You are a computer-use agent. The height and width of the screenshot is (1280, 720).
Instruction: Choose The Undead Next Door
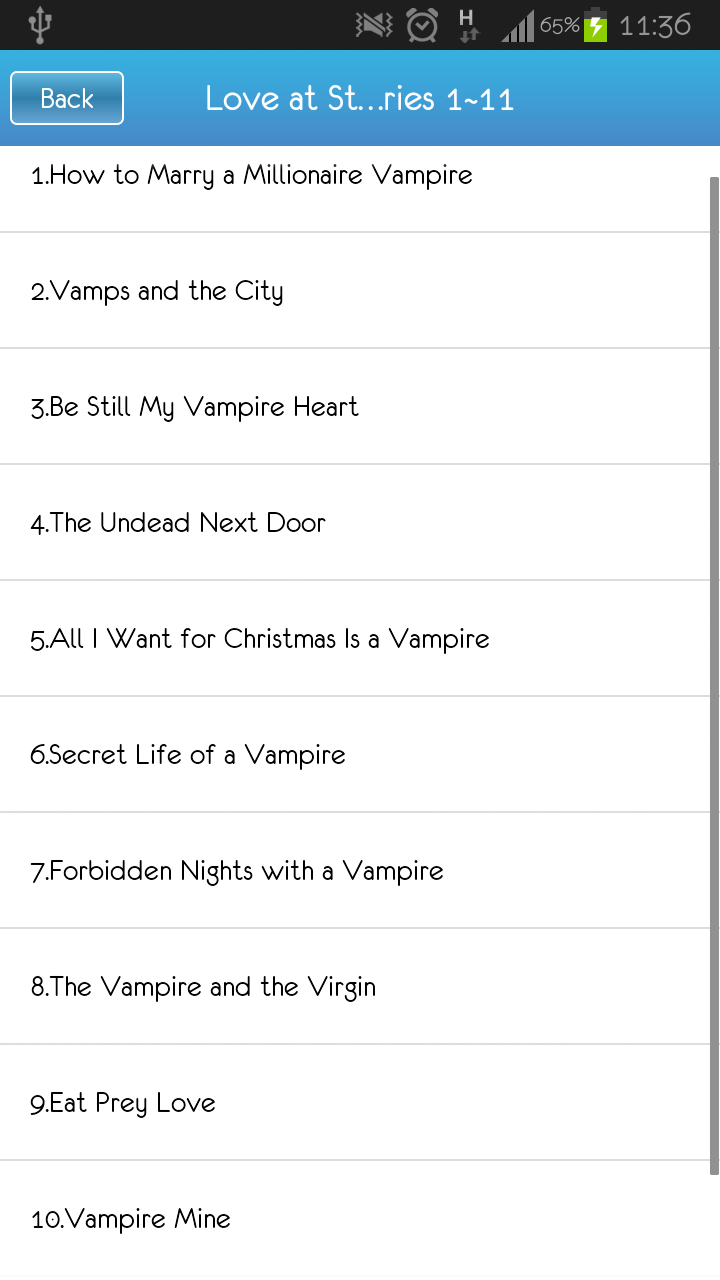coord(178,523)
